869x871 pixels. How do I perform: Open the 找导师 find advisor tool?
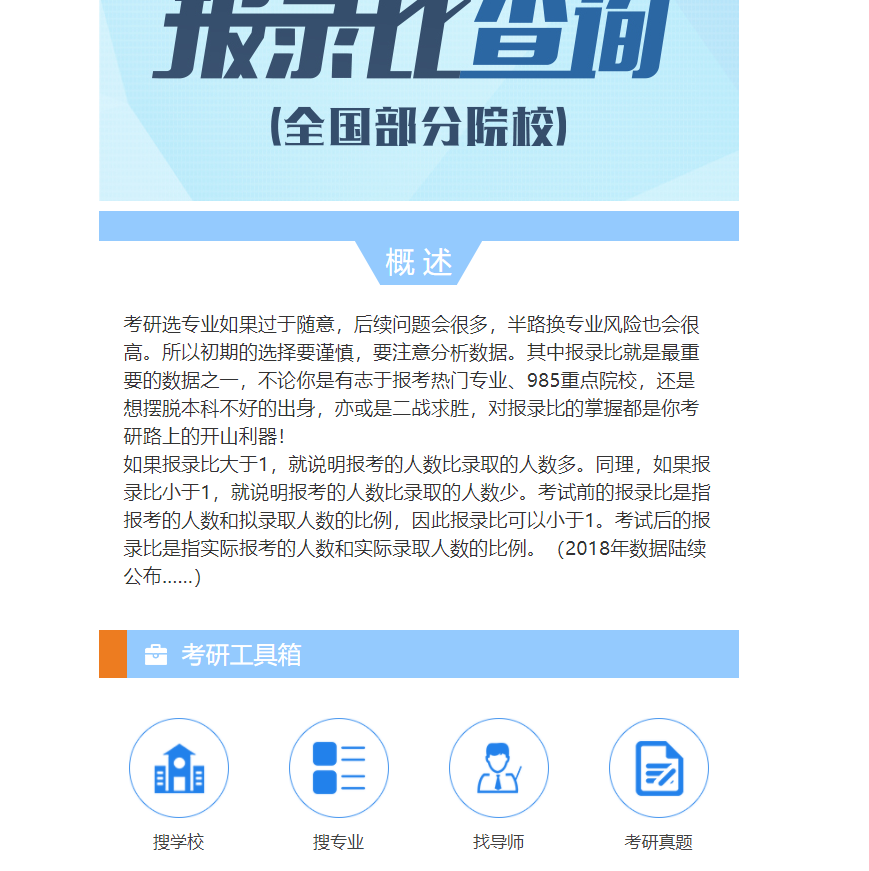499,768
